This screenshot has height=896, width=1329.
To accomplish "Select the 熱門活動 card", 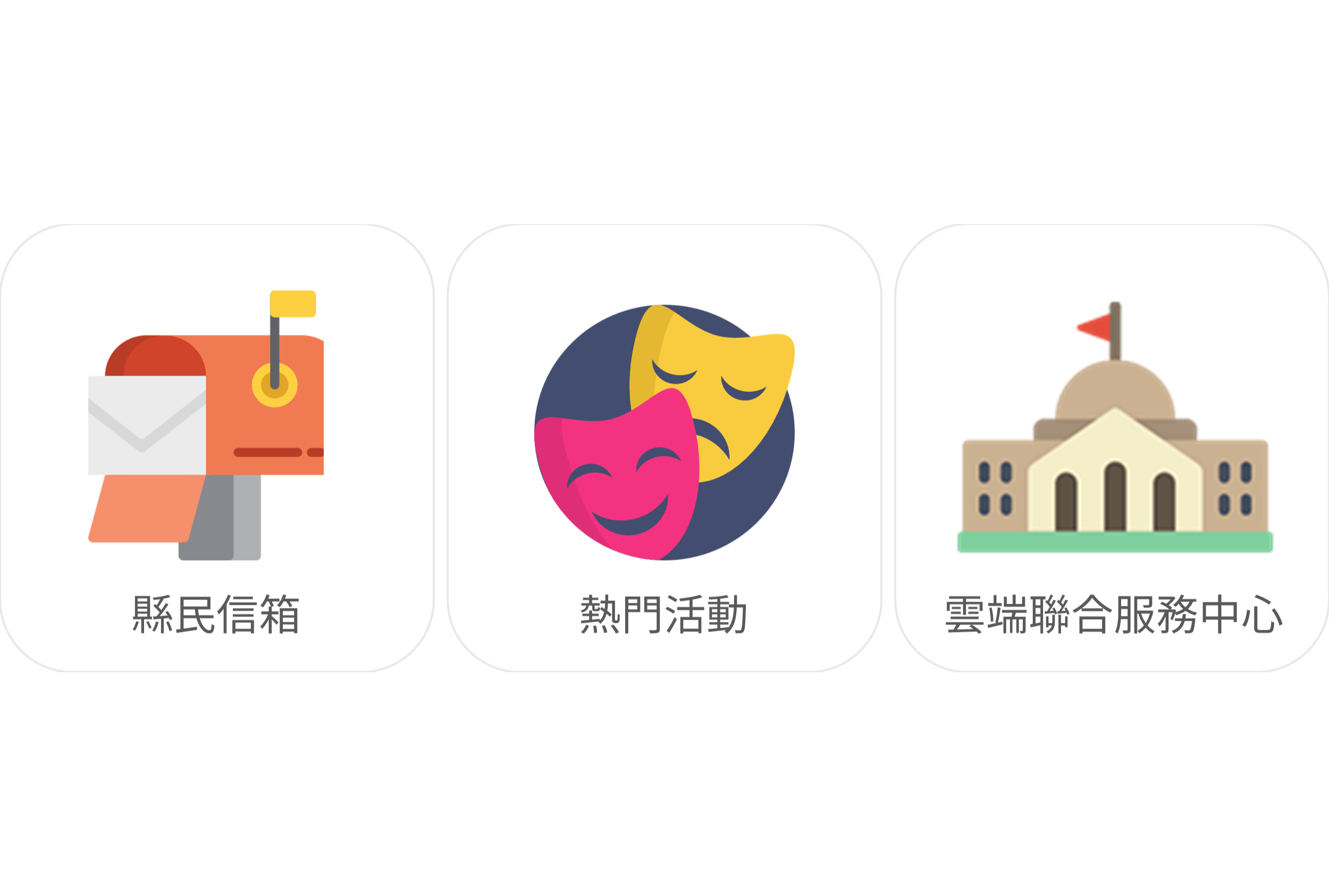I will point(664,448).
